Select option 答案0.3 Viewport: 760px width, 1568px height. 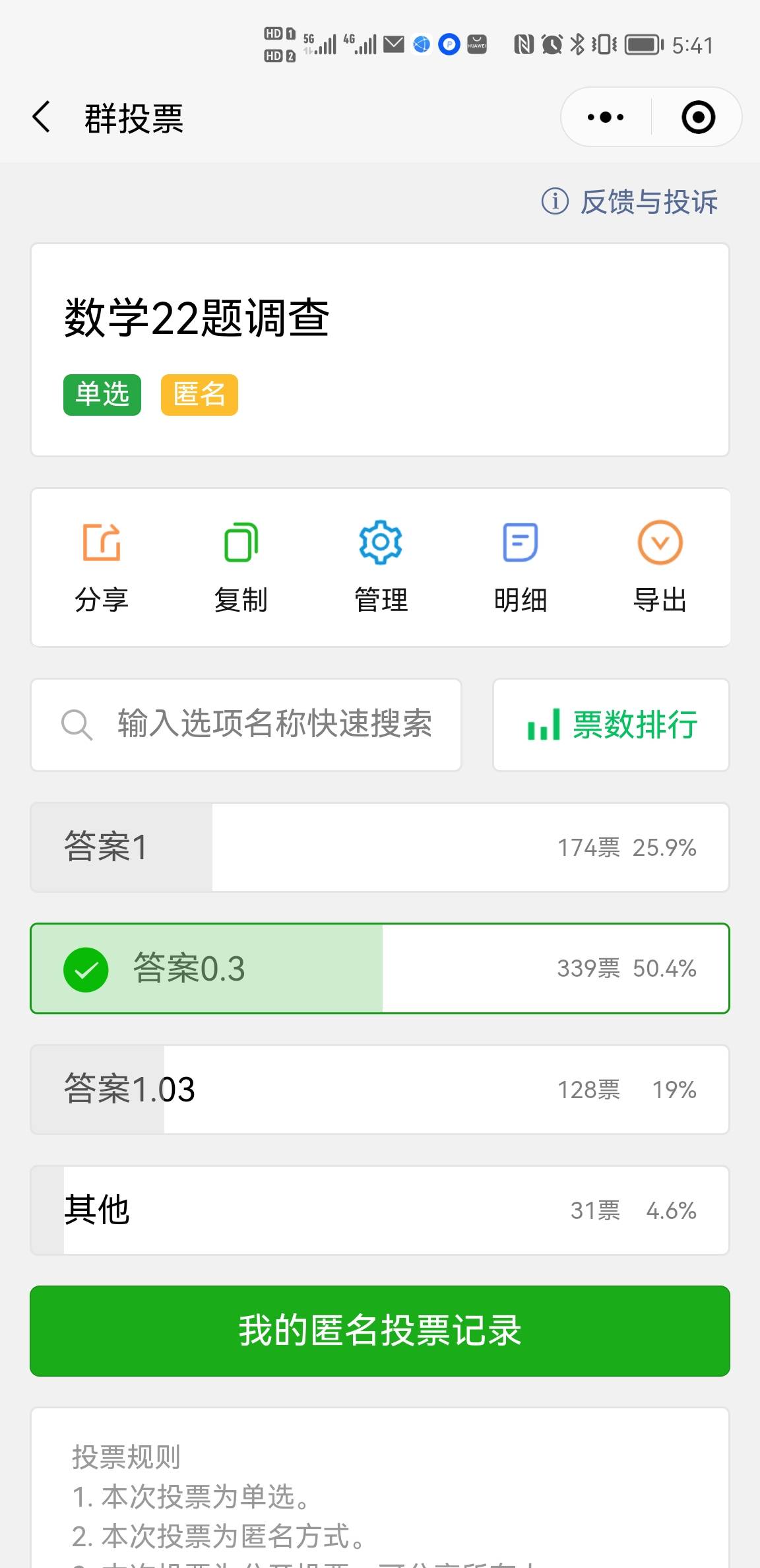coord(379,968)
